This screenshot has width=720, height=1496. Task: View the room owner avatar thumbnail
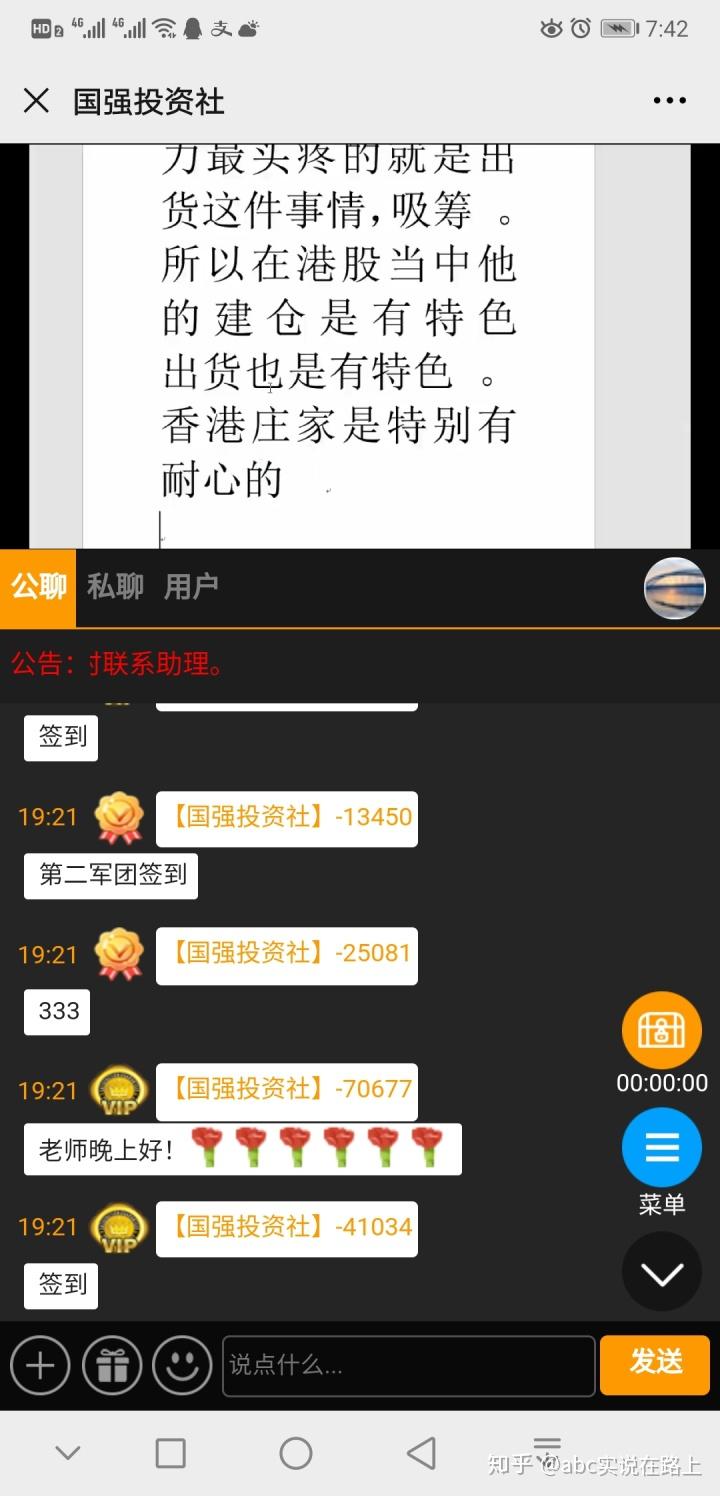674,588
